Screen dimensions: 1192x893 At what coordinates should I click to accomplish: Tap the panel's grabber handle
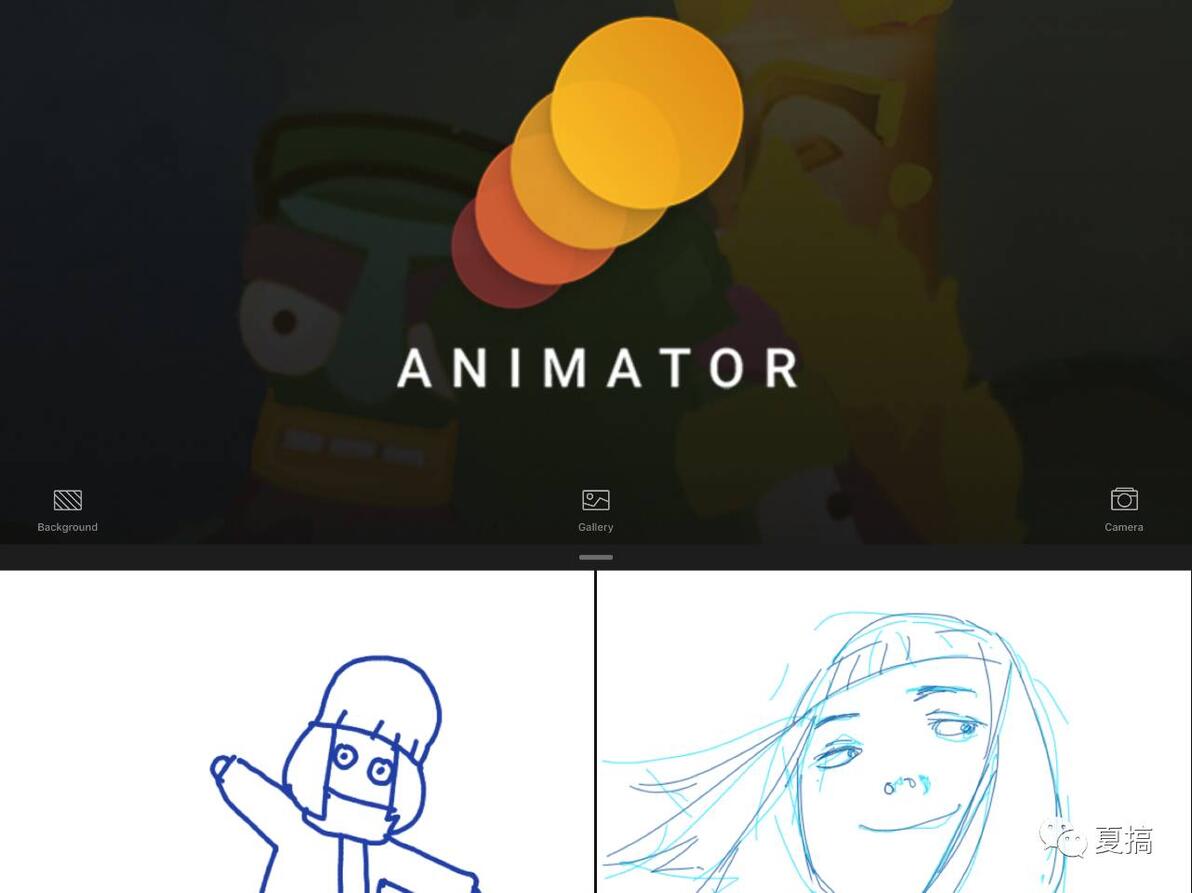click(595, 557)
